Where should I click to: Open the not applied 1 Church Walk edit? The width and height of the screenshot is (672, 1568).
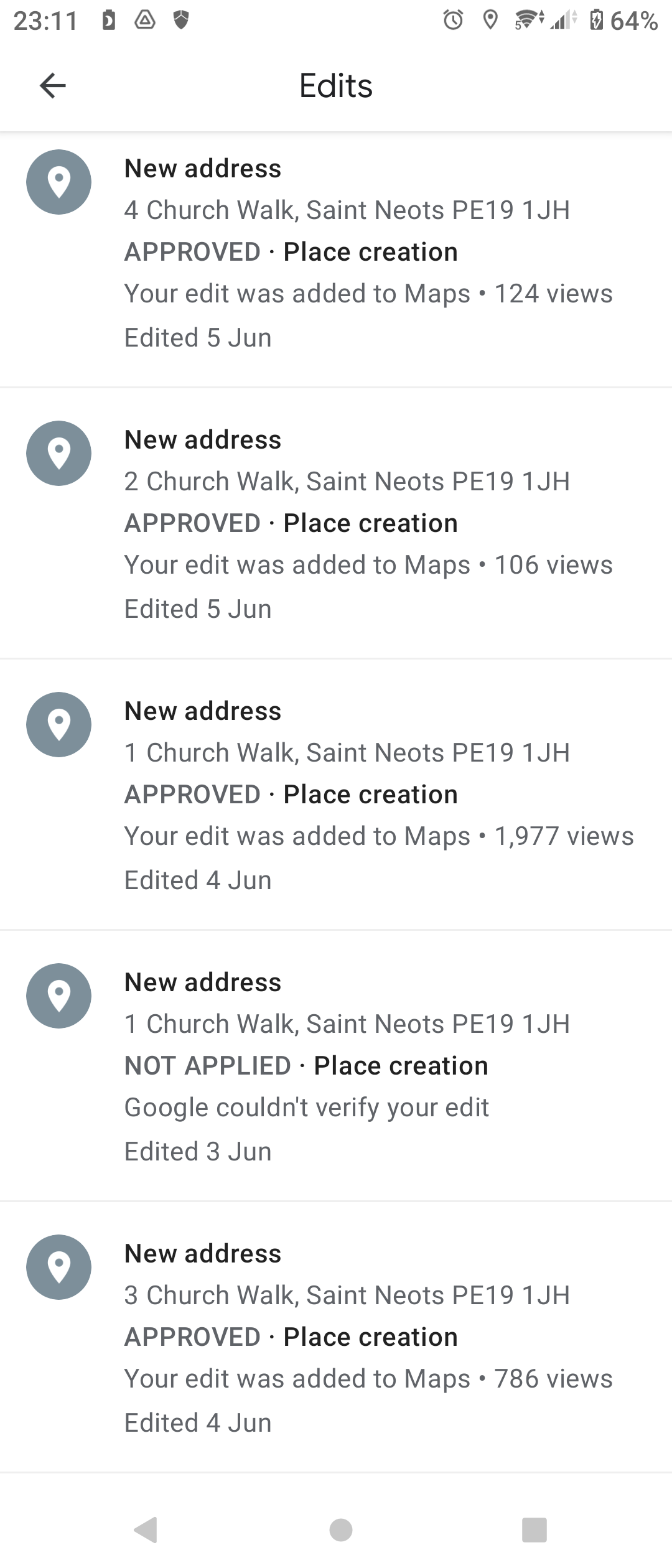click(346, 1066)
